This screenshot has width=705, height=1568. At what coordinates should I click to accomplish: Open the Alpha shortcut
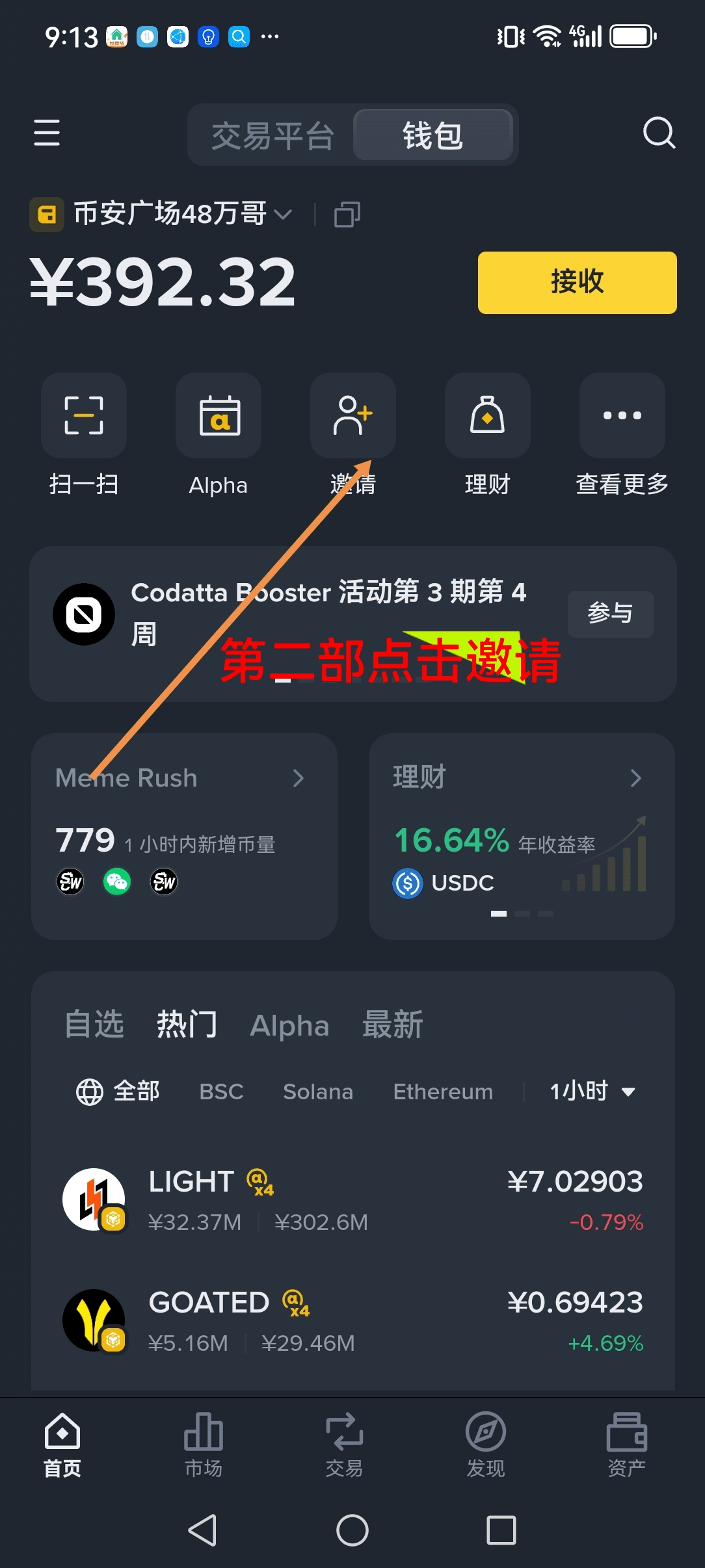click(x=219, y=416)
